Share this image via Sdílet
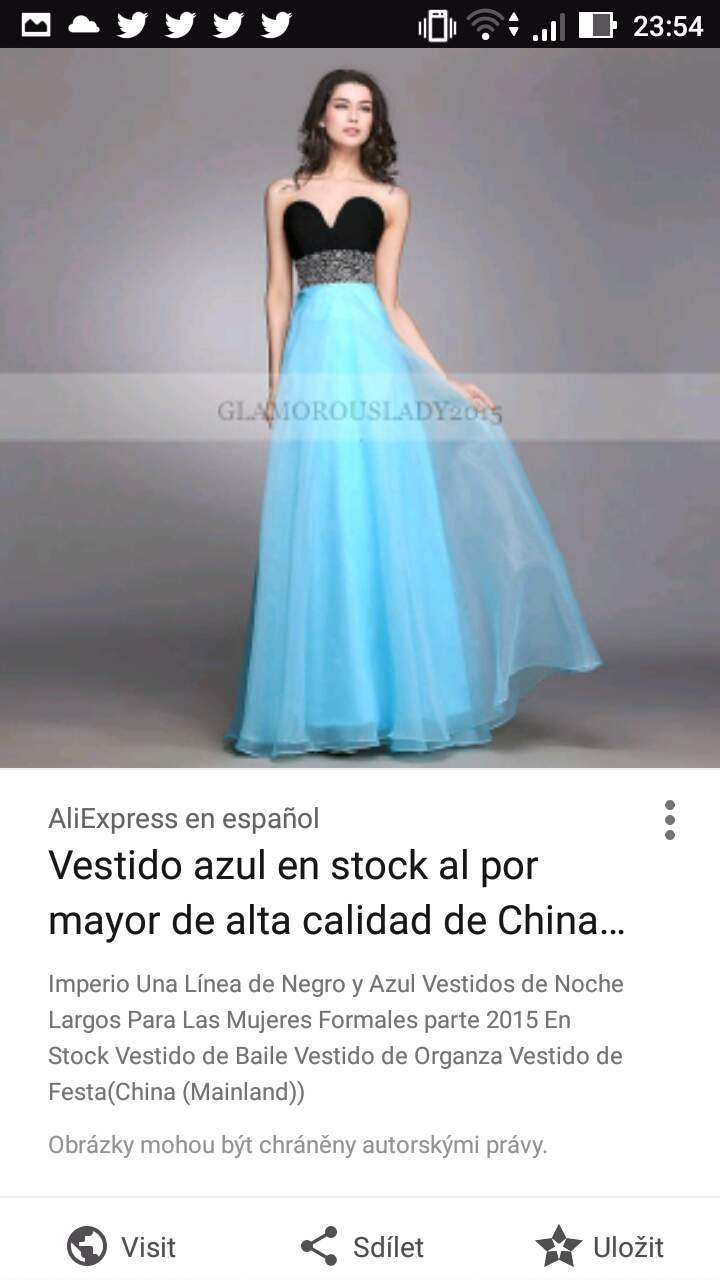The height and width of the screenshot is (1280, 720). (362, 1247)
